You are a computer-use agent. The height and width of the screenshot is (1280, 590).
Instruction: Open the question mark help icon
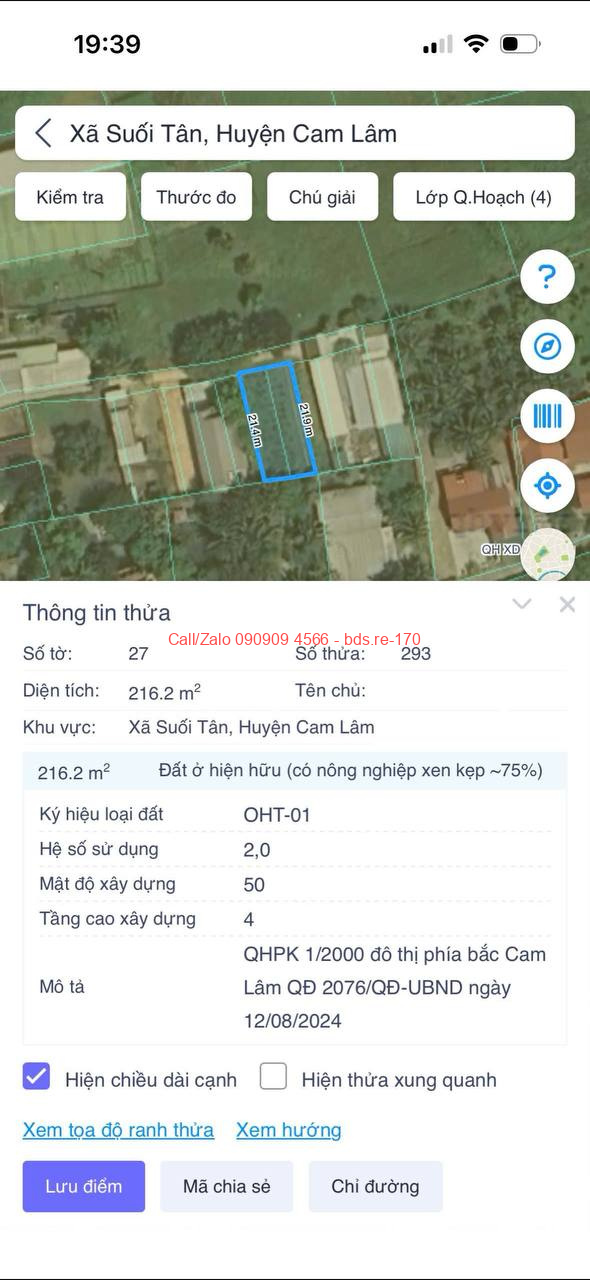(547, 276)
